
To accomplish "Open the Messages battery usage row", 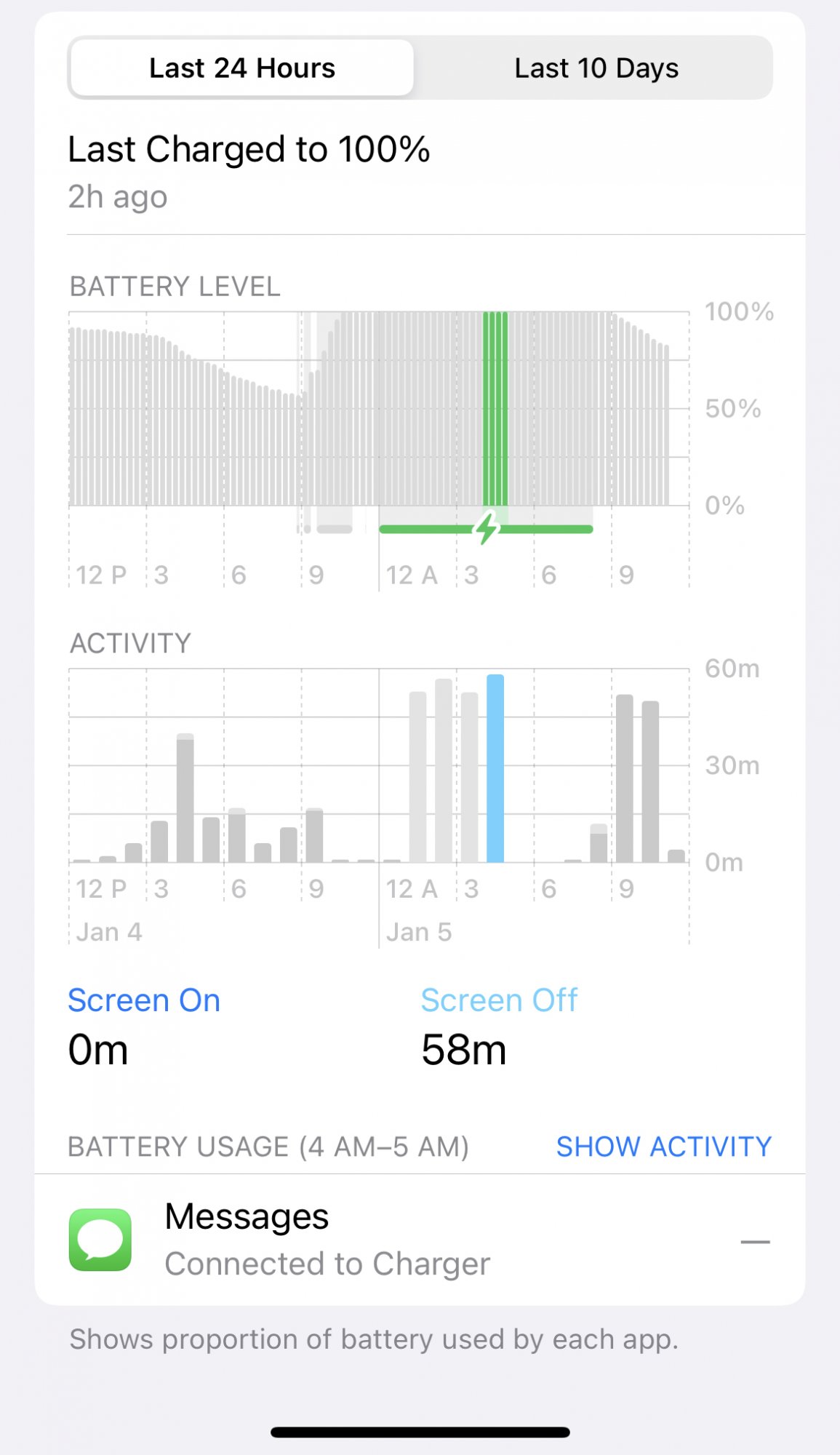I will [x=420, y=1240].
